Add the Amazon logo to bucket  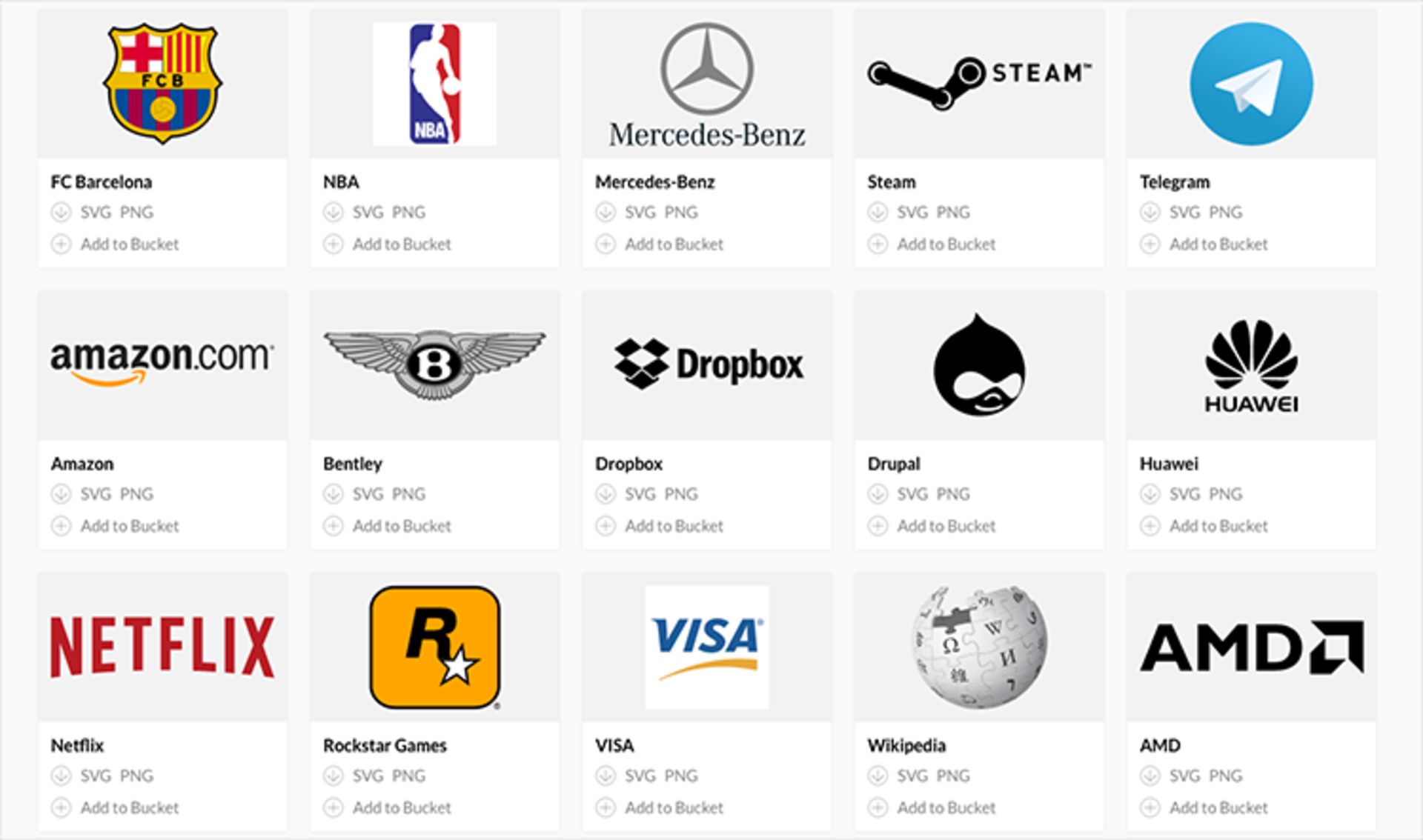click(129, 526)
